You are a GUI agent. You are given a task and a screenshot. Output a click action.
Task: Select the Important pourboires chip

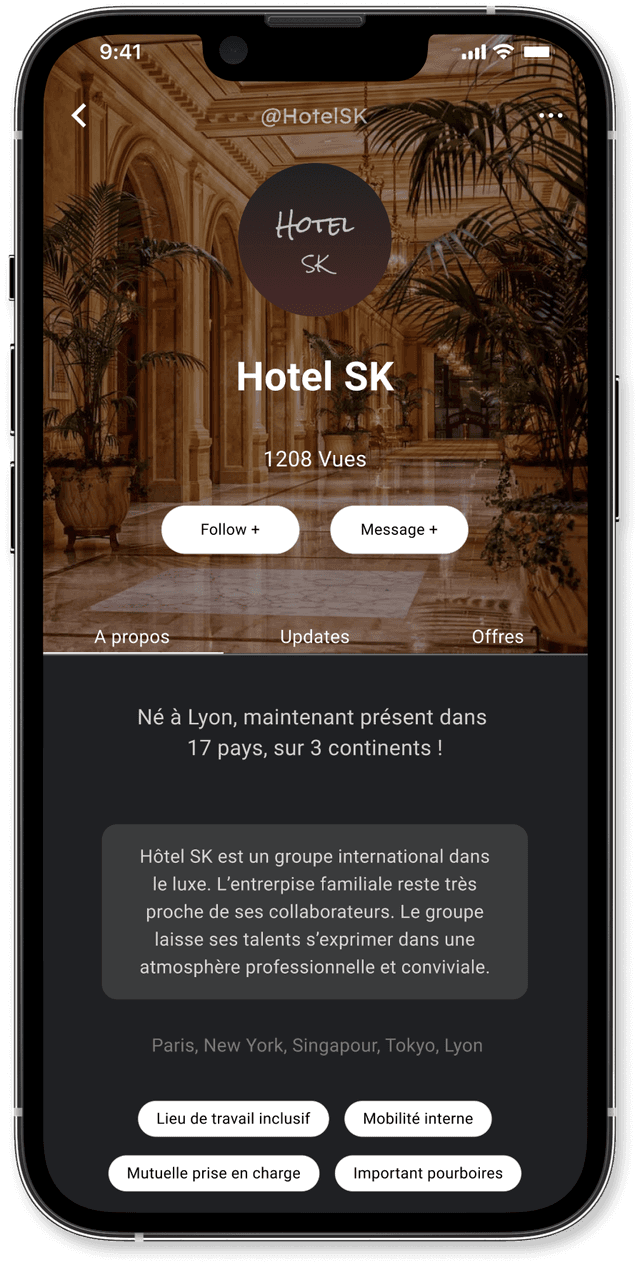428,1173
